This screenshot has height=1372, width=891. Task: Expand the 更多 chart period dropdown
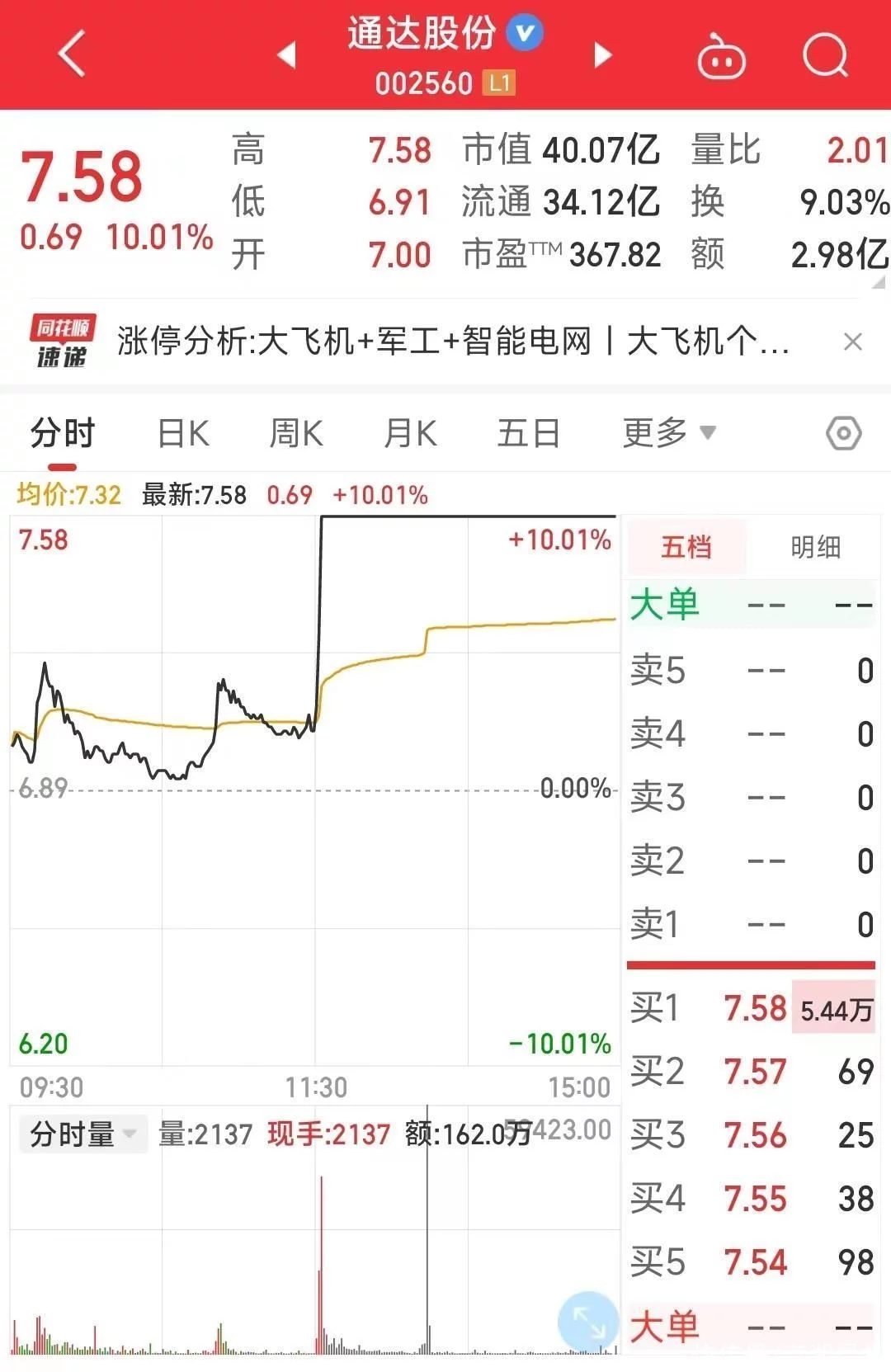[x=669, y=432]
